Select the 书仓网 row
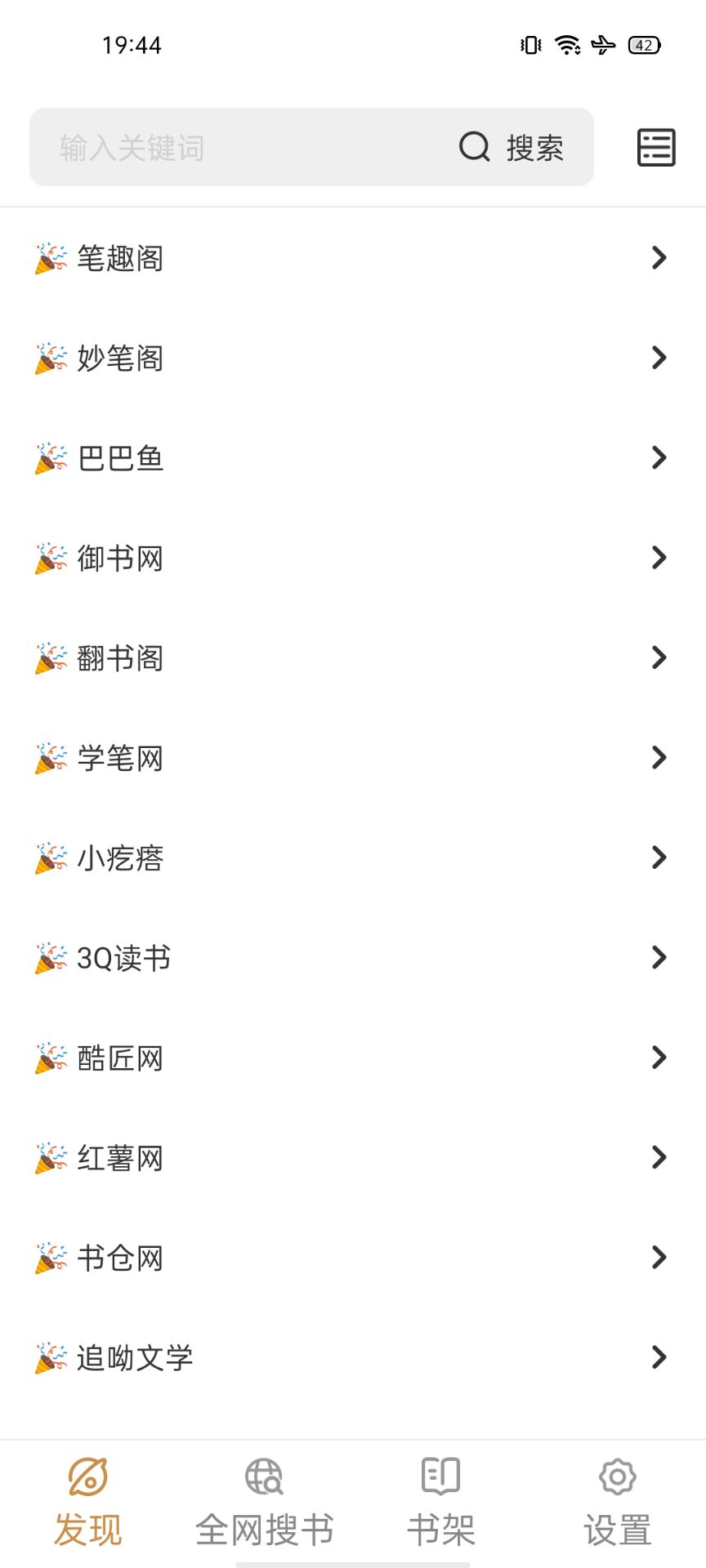This screenshot has width=706, height=1568. (351, 1258)
